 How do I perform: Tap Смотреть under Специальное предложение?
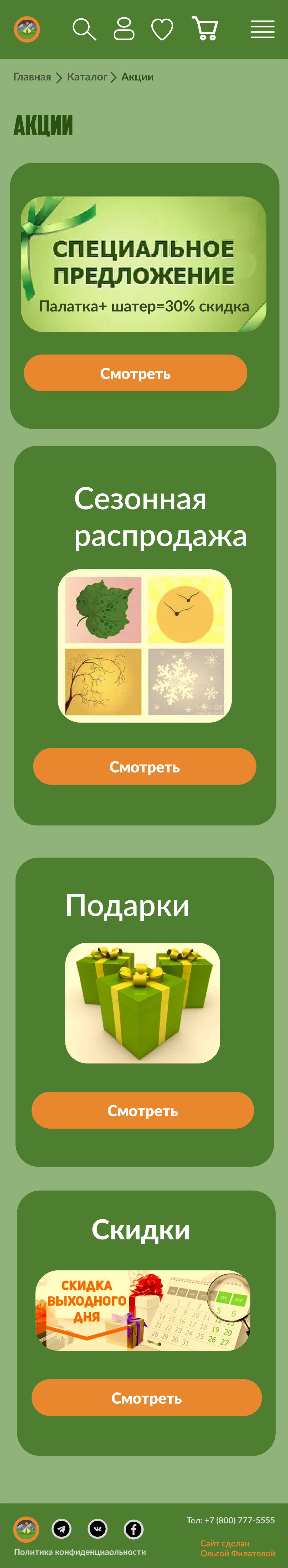pyautogui.click(x=135, y=373)
